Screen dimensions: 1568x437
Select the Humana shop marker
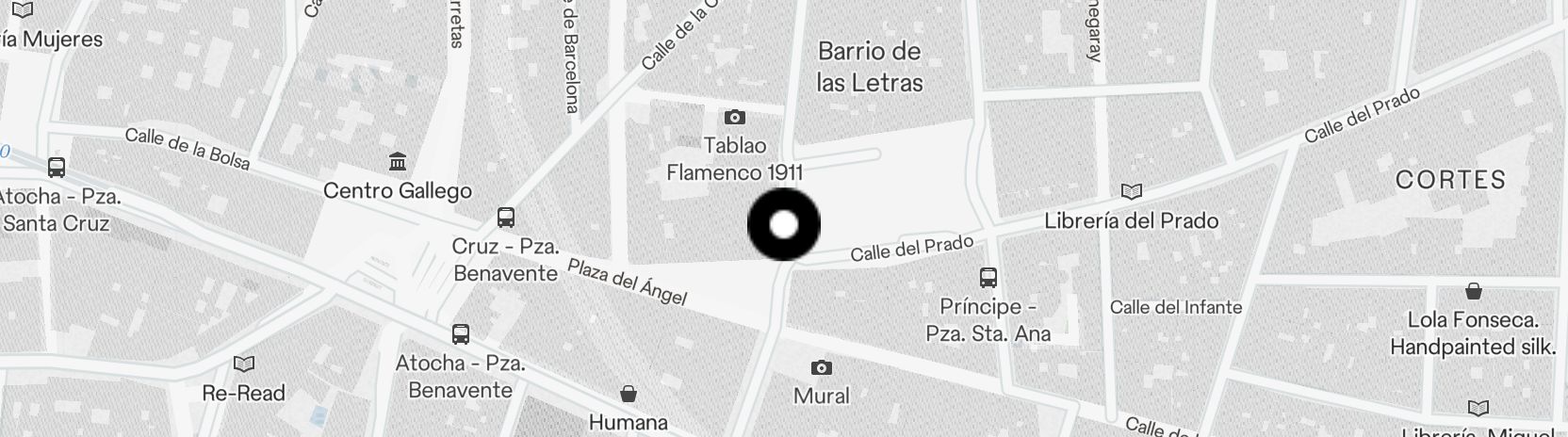pos(628,394)
